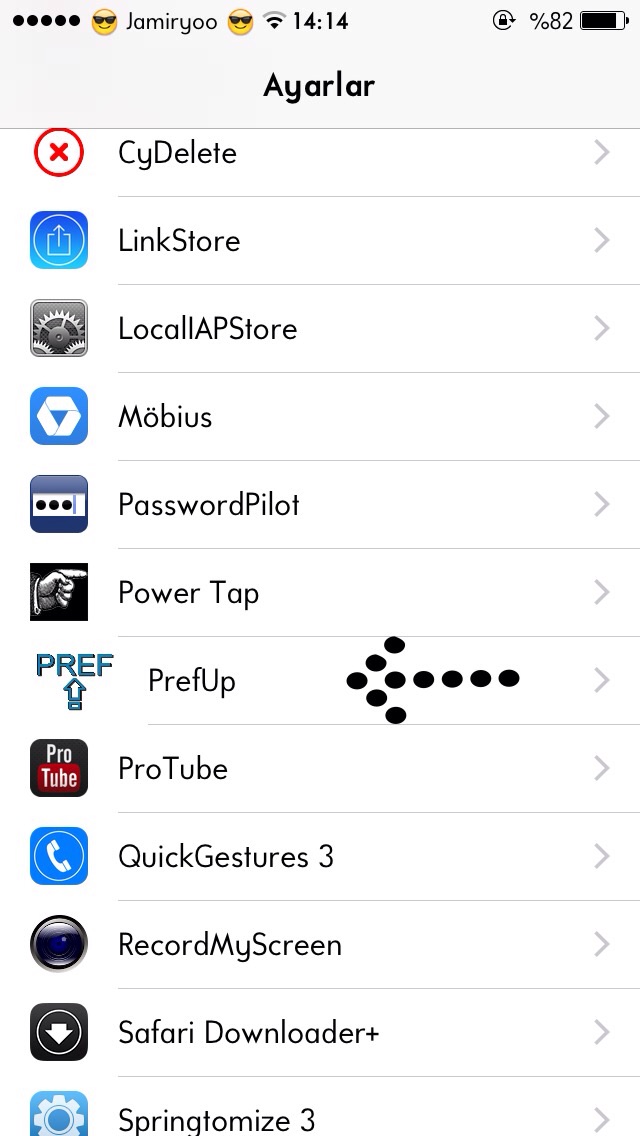Open Power Tap preferences
This screenshot has height=1136, width=640.
[x=320, y=593]
